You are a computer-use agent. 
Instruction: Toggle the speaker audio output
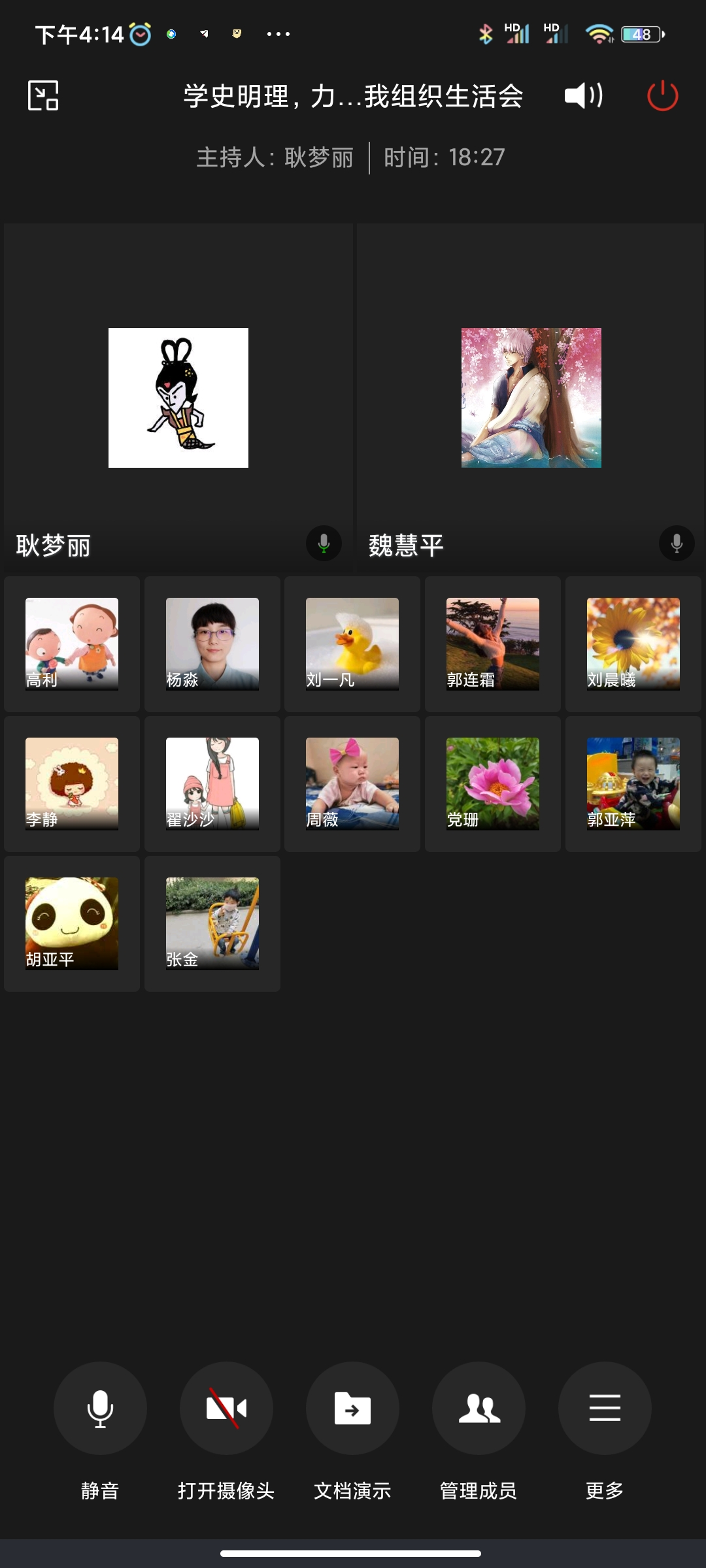583,96
